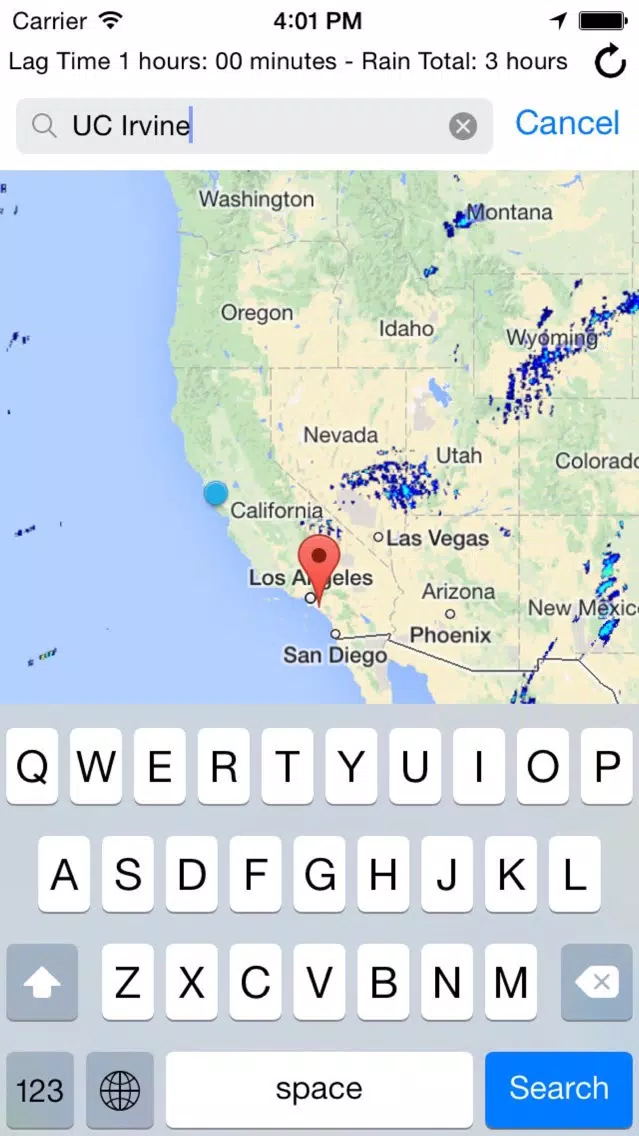Switch keyboard to 123 numbers

pyautogui.click(x=40, y=1089)
